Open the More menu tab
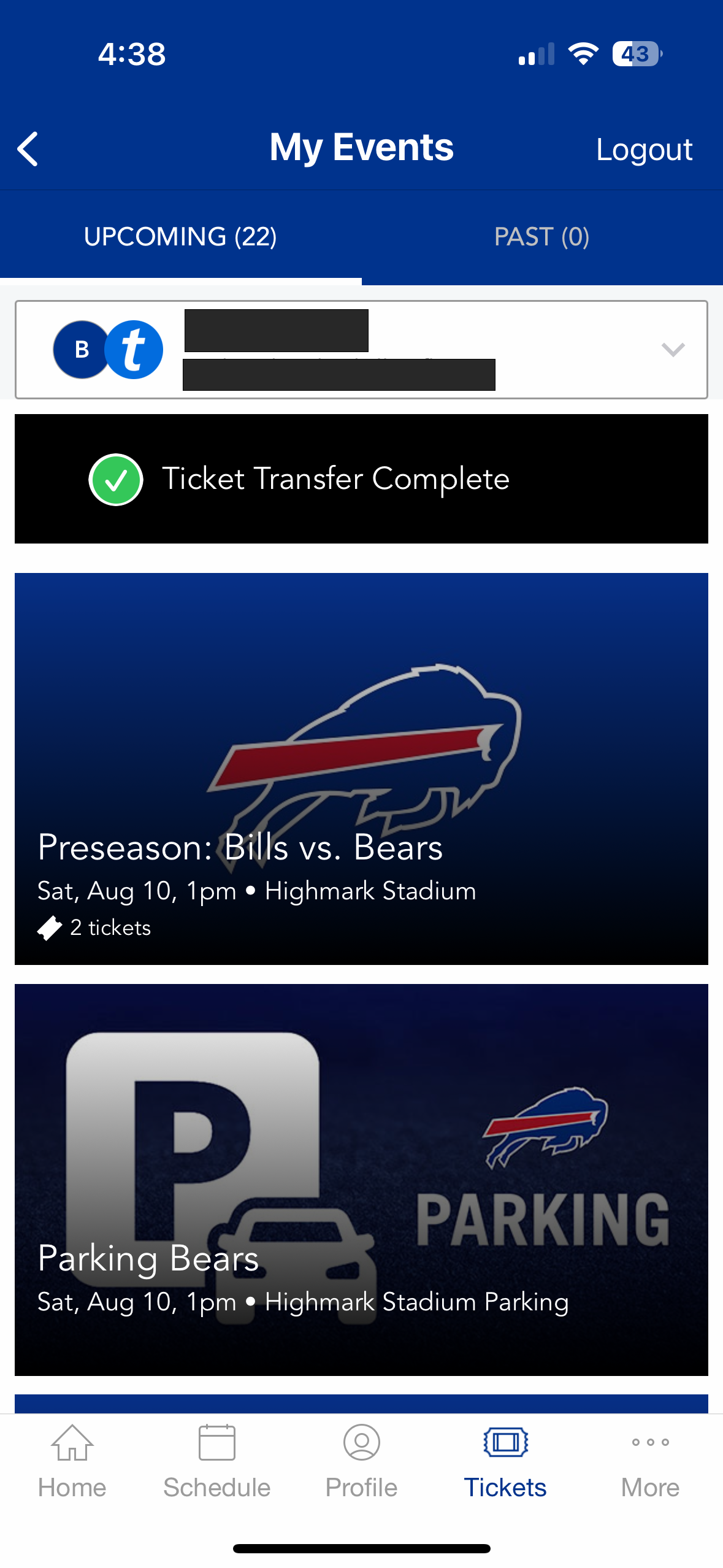This screenshot has width=723, height=1568. point(650,1462)
